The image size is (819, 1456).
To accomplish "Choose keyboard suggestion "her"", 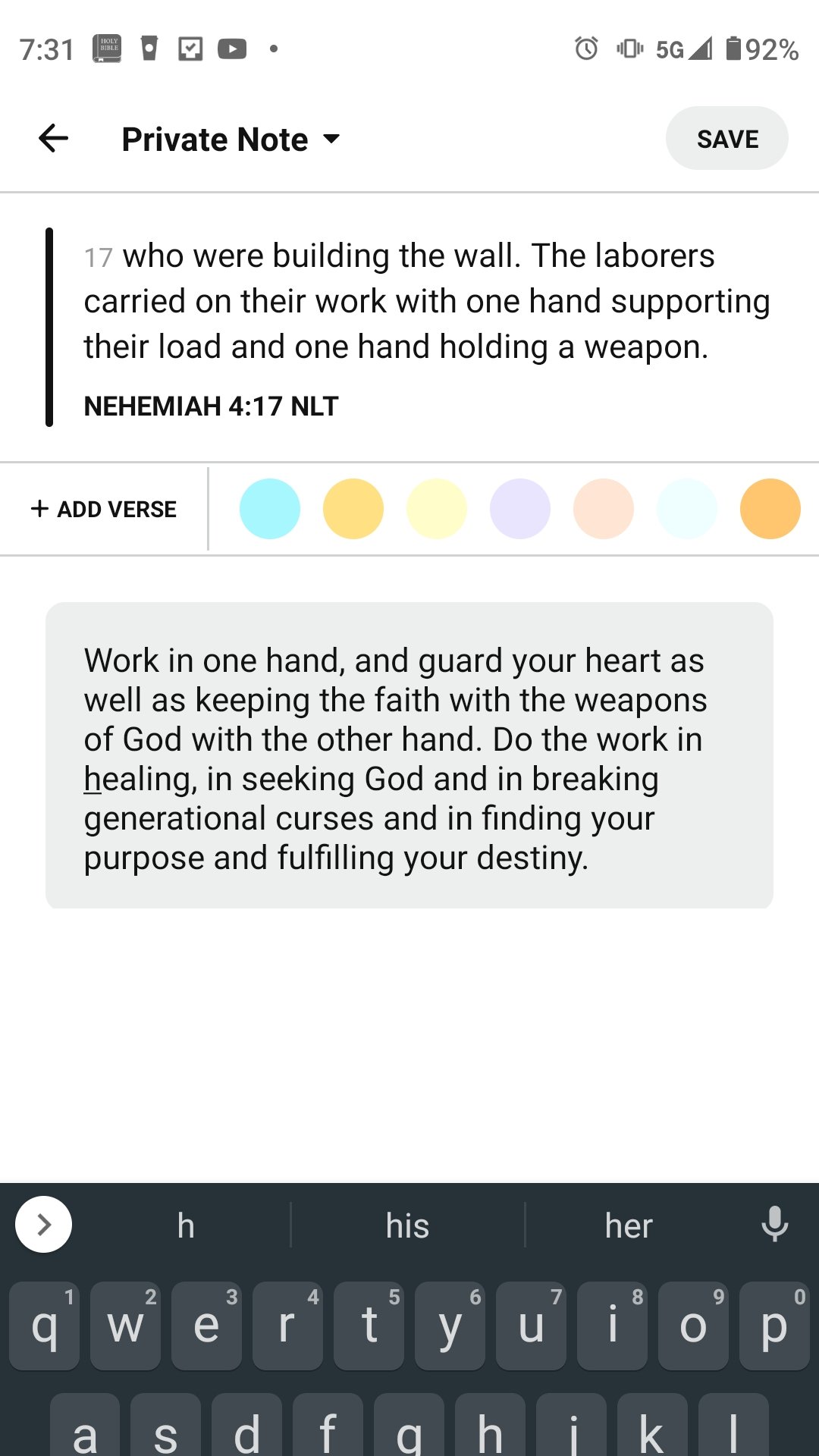I will 629,1226.
